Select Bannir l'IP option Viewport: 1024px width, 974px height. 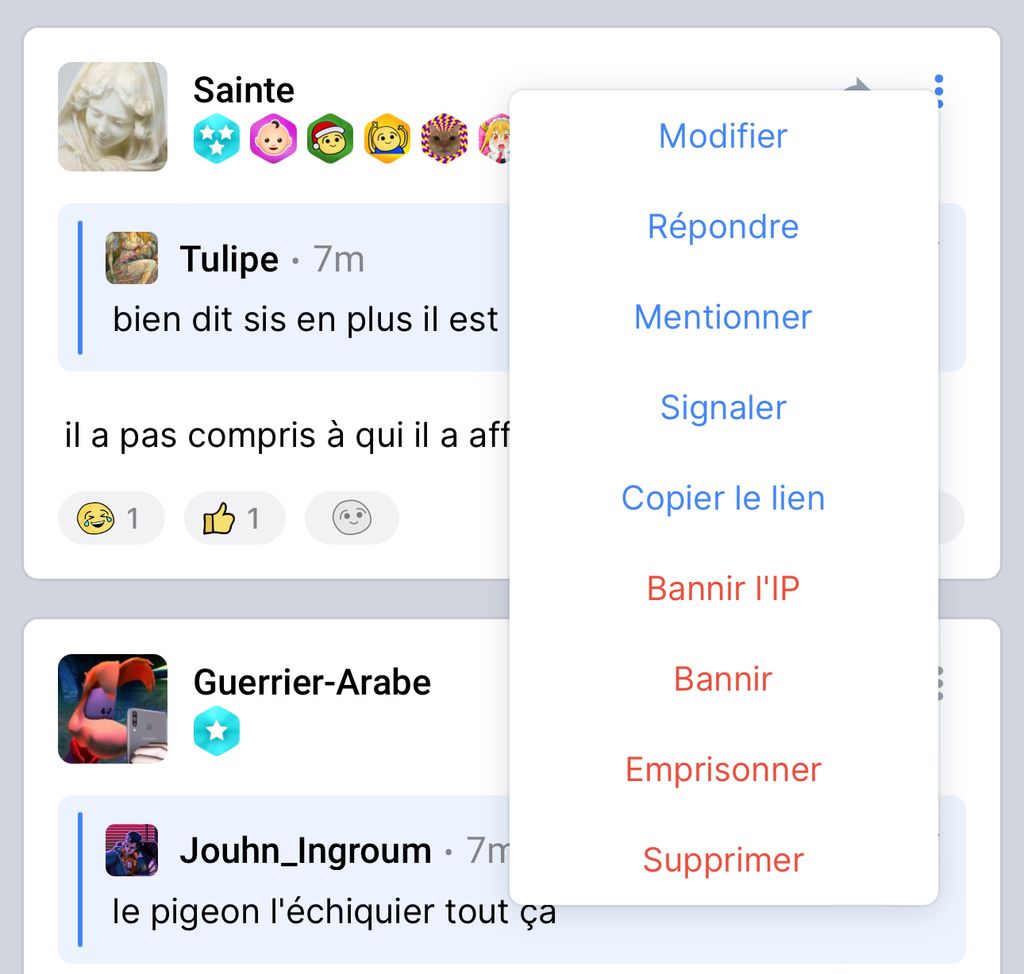coord(723,589)
